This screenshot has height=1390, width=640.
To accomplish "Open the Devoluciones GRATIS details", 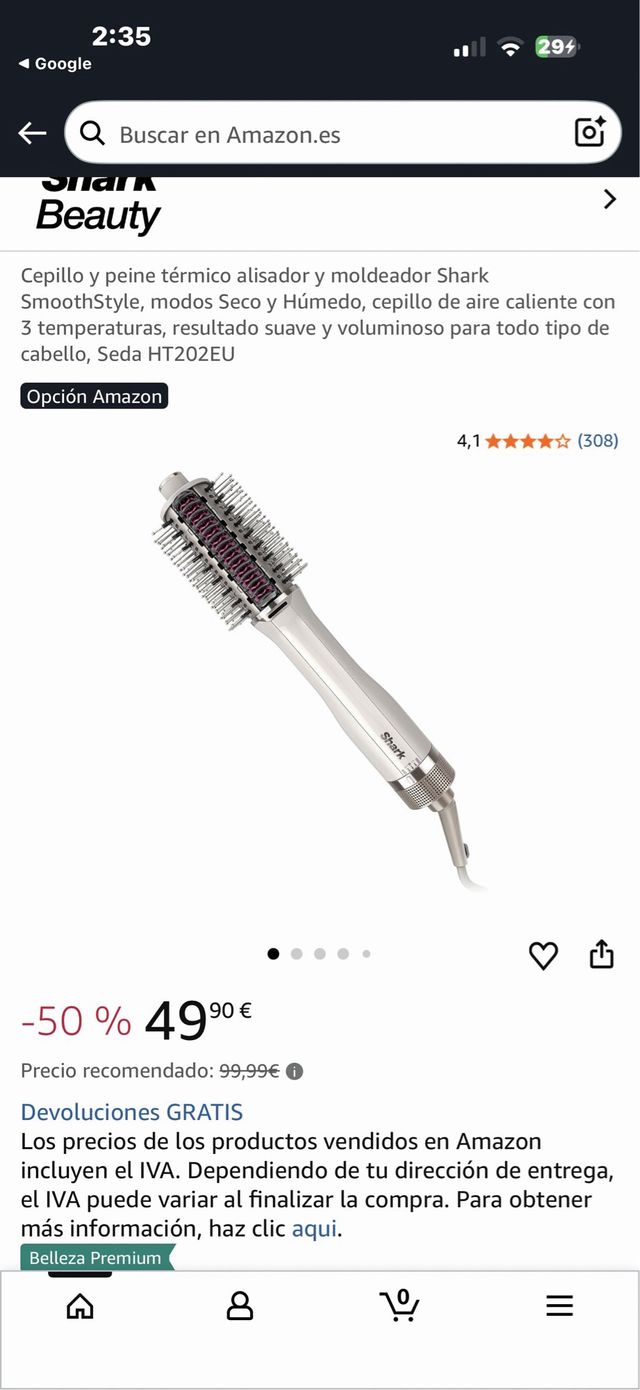I will pos(132,1112).
